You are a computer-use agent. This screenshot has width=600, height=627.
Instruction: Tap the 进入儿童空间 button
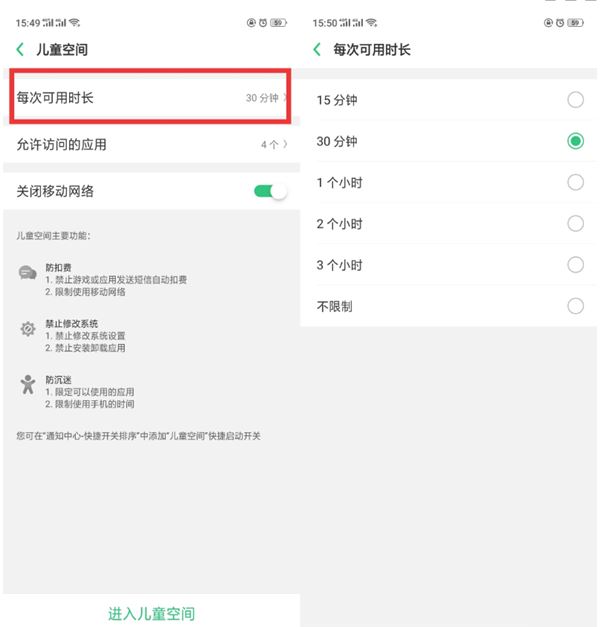point(151,613)
